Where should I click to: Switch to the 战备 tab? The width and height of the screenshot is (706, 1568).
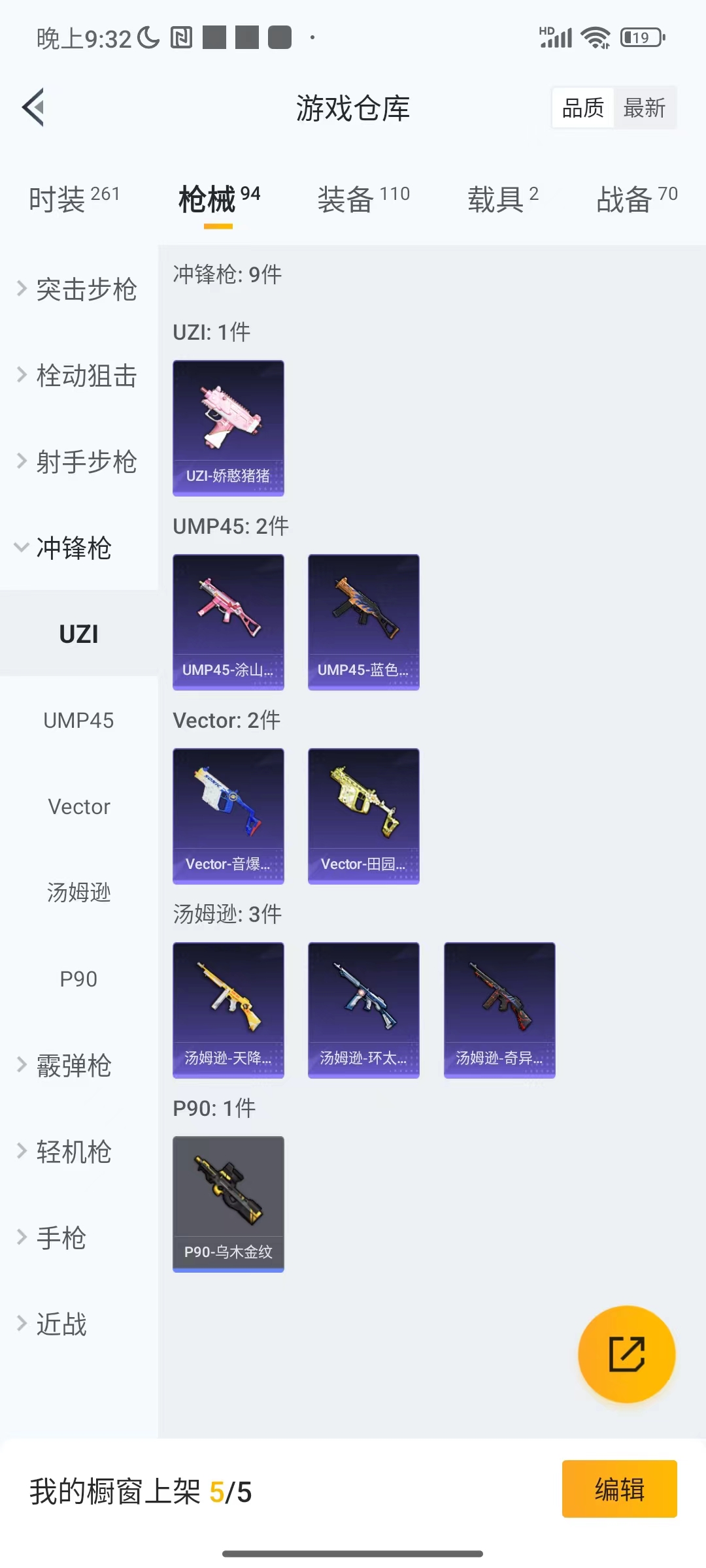coord(636,199)
